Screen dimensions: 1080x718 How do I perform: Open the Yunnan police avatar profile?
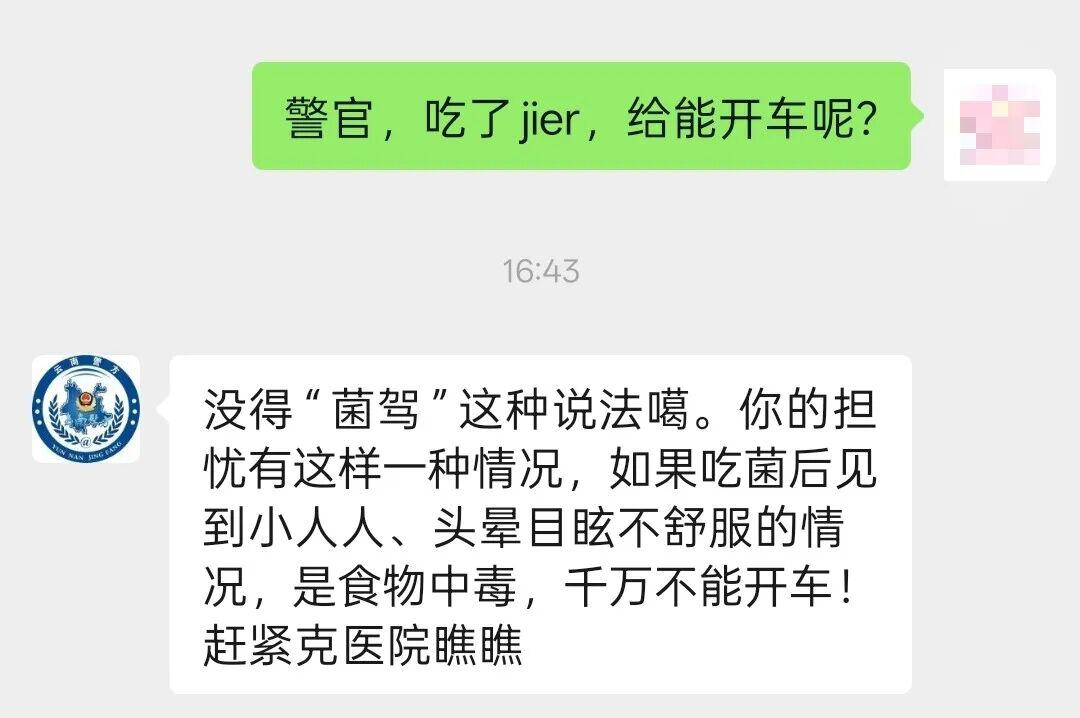pos(86,409)
